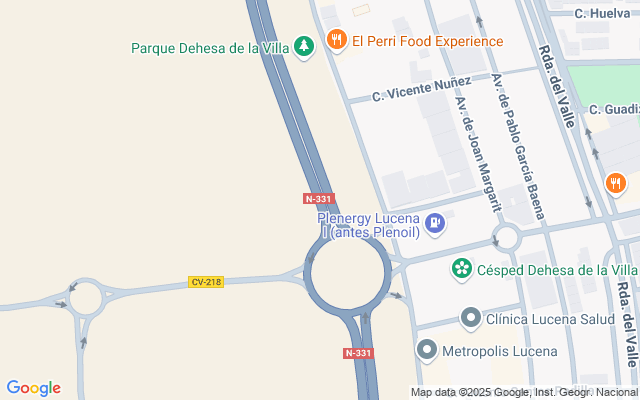View Clínica Lucena Salud marker details

click(471, 318)
